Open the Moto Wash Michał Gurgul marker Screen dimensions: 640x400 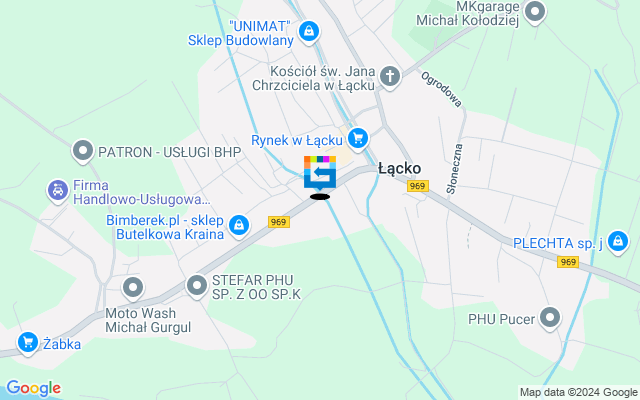[130, 288]
